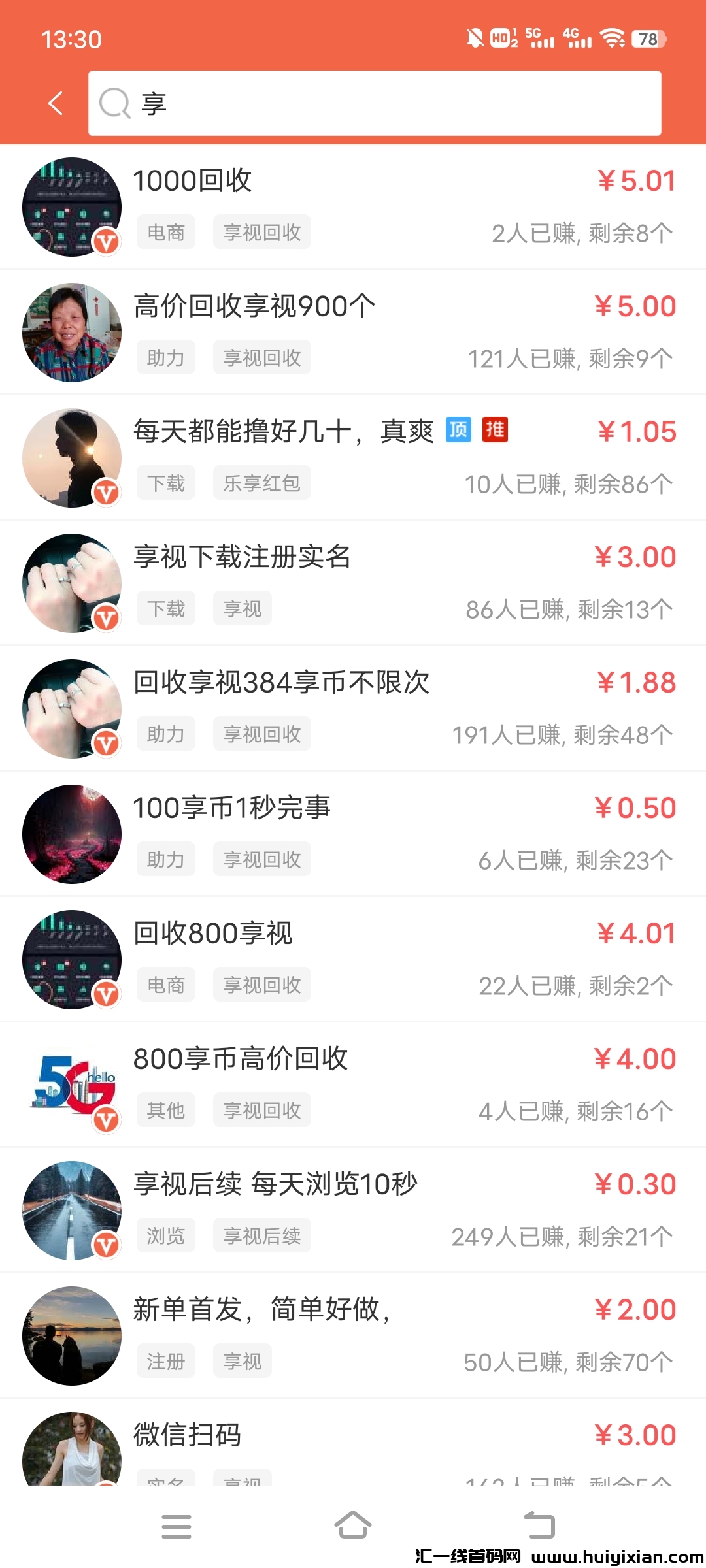Select the 注册 tag under 新单首发
Image resolution: width=706 pixels, height=1568 pixels.
(165, 1361)
